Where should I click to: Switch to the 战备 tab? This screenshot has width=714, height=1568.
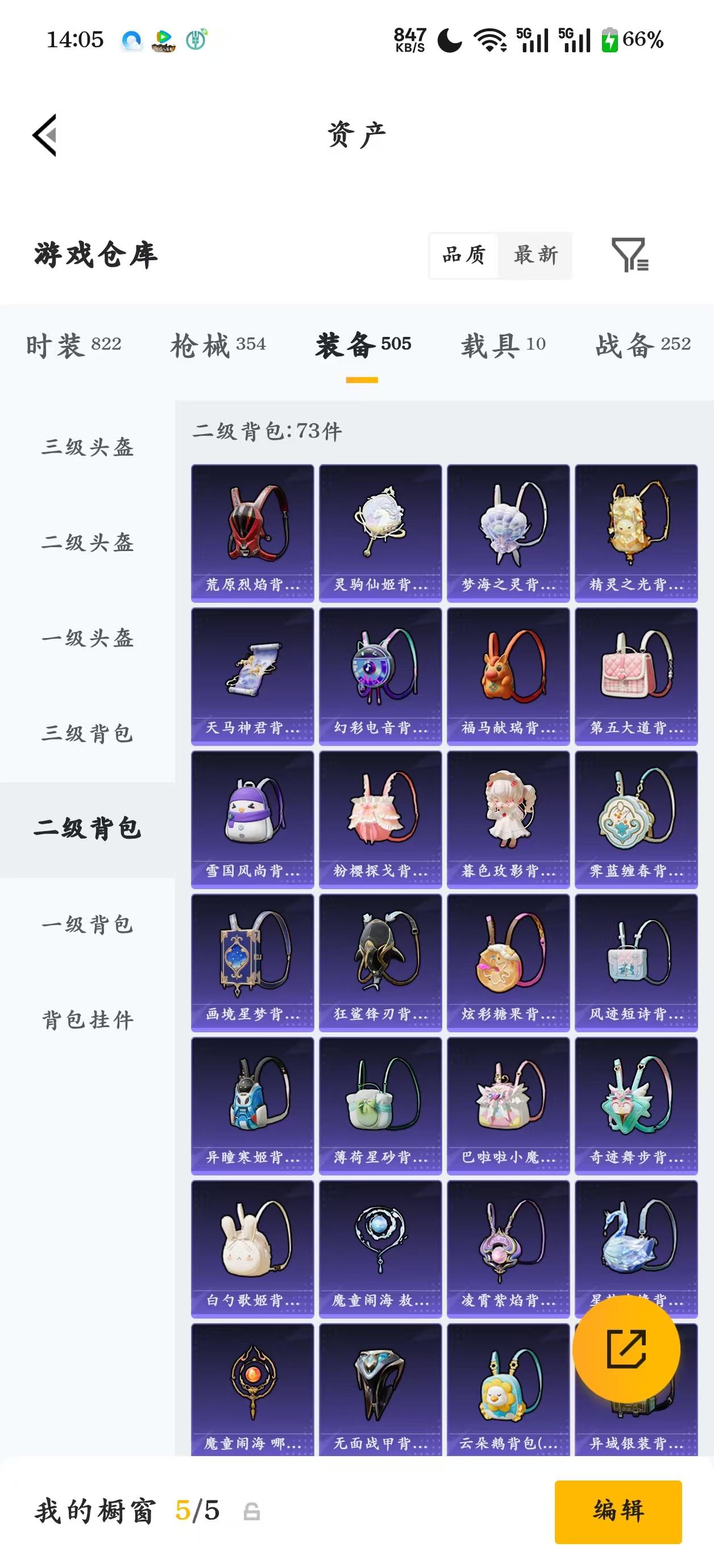click(x=641, y=344)
